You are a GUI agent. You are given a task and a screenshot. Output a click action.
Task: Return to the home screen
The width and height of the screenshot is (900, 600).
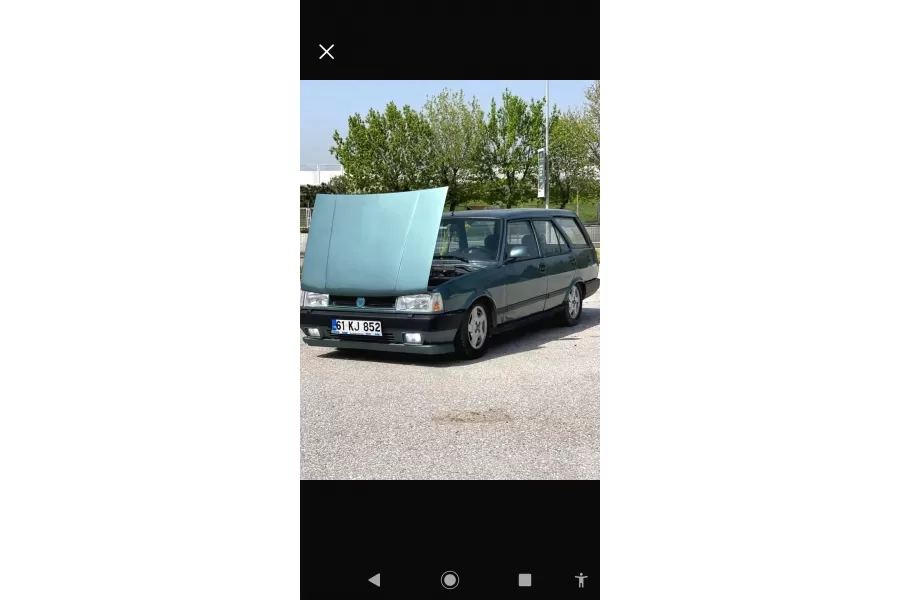[450, 580]
